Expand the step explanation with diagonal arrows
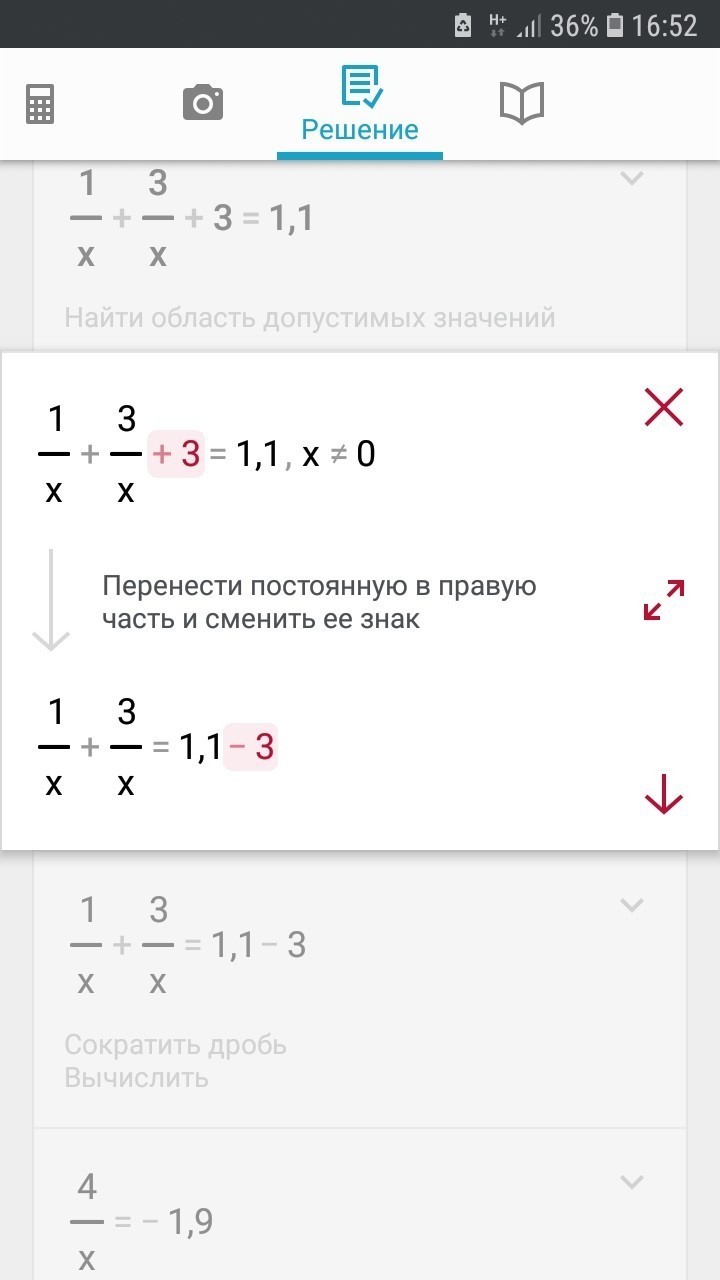 pos(664,600)
